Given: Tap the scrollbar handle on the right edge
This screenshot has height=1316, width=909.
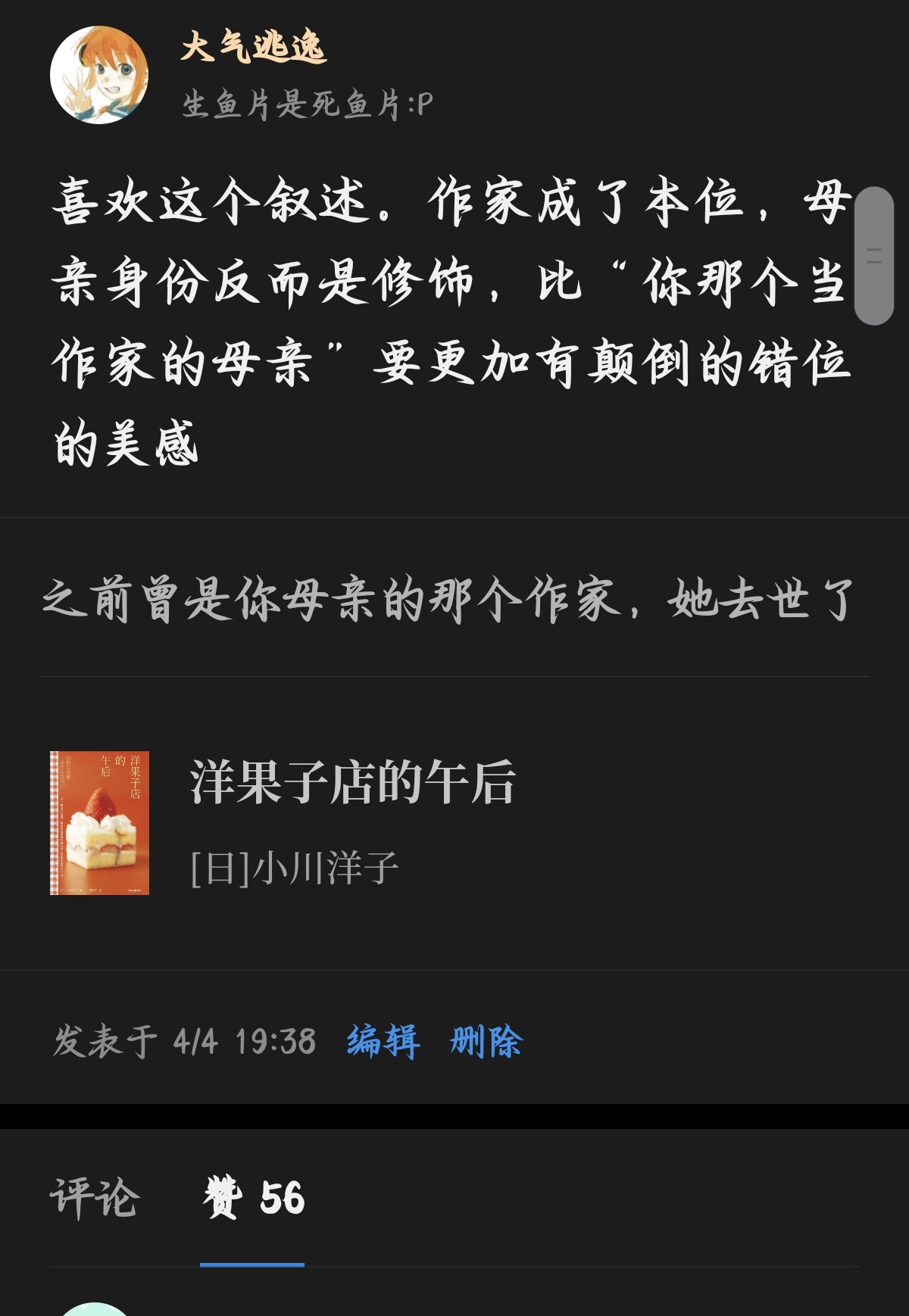Looking at the screenshot, I should point(874,256).
